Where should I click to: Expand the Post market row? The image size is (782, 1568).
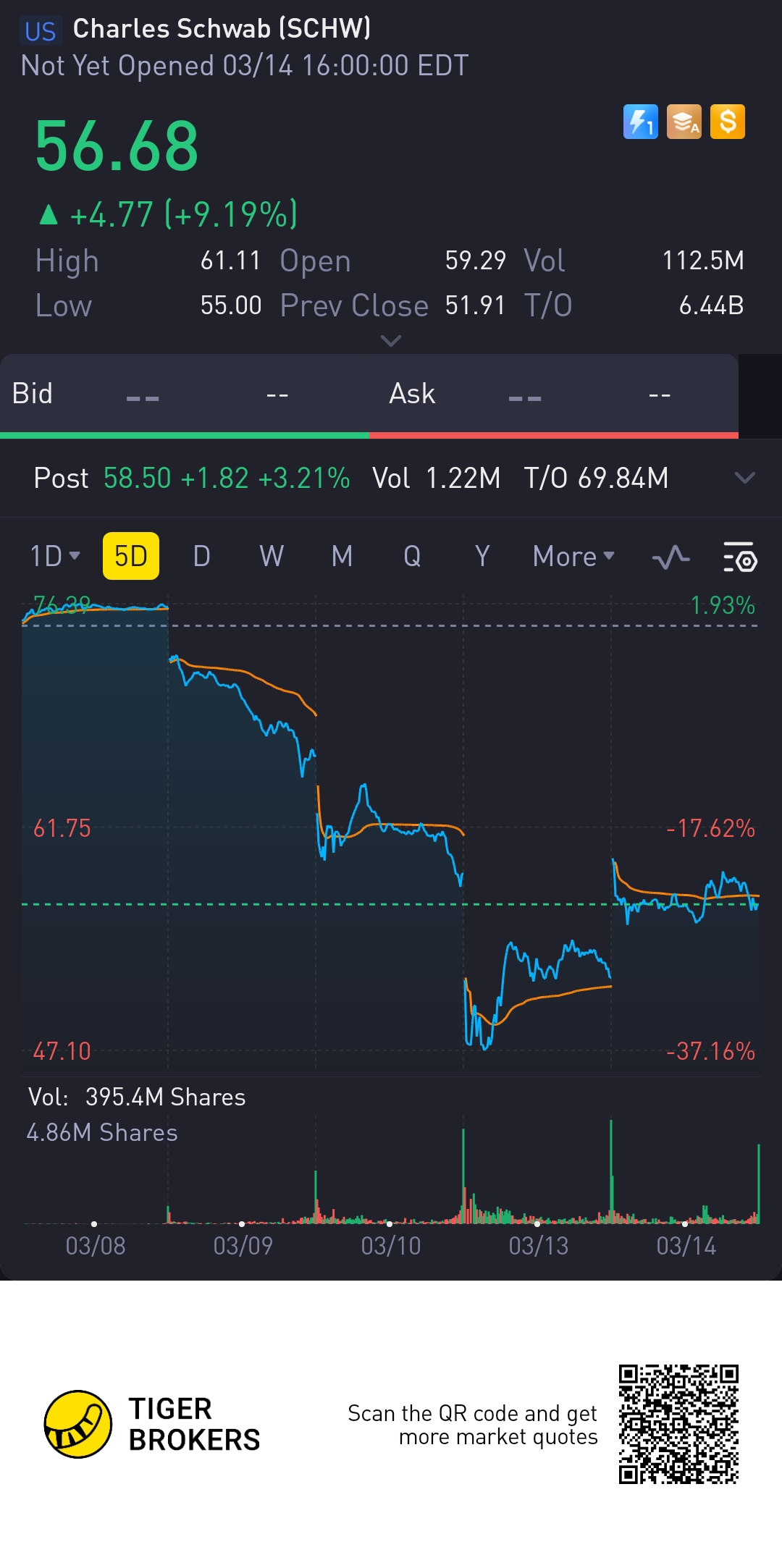tap(744, 478)
